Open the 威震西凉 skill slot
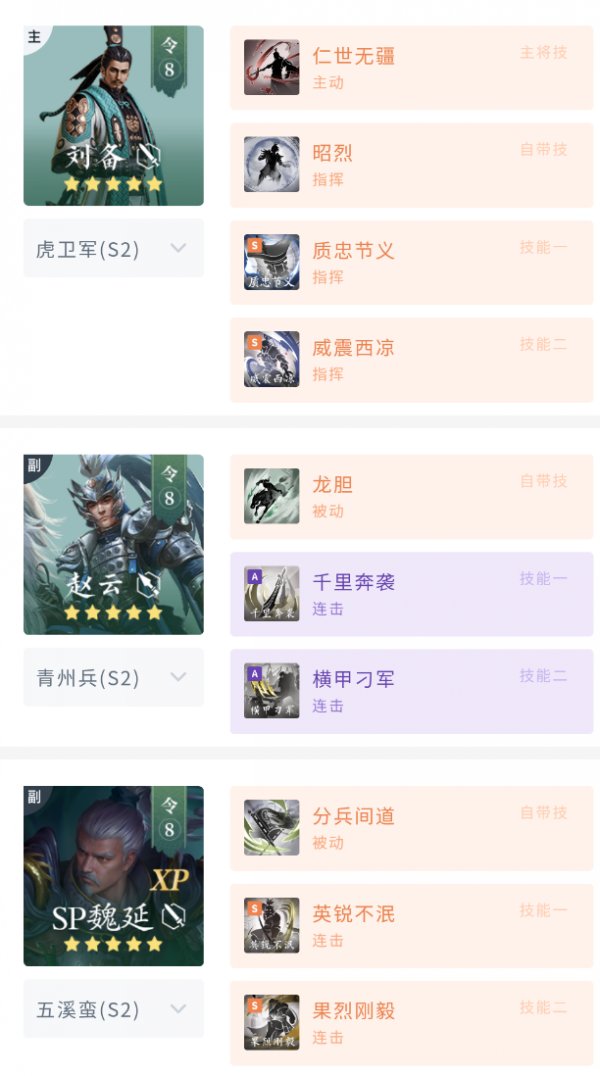Image resolution: width=600 pixels, height=1076 pixels. point(411,360)
